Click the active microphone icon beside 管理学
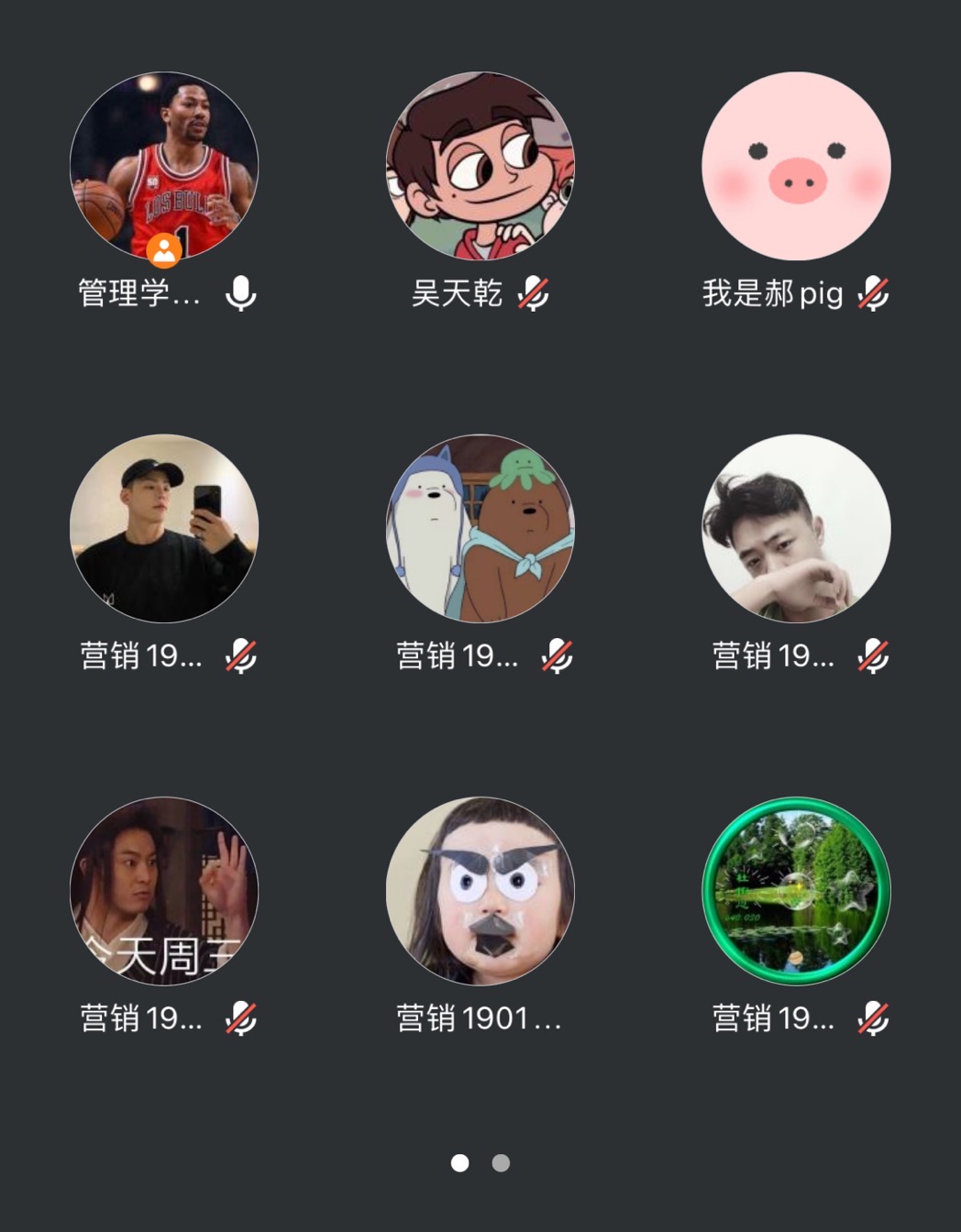The height and width of the screenshot is (1232, 961). click(x=241, y=293)
